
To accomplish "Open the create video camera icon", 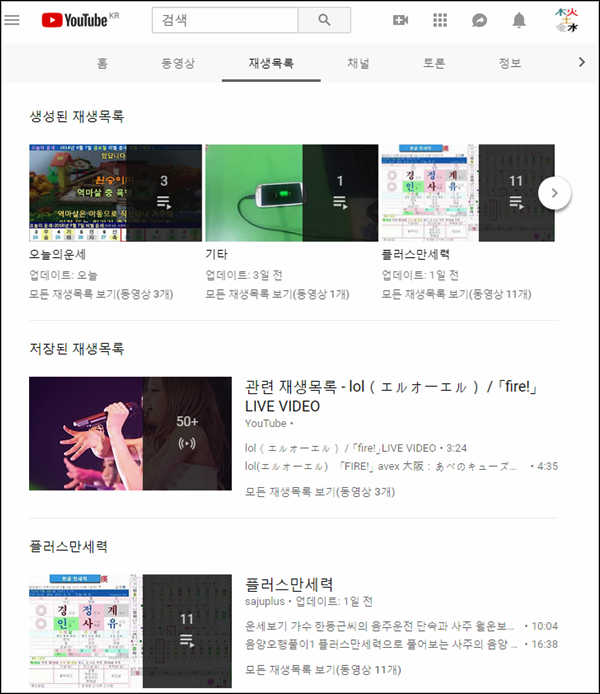I will [x=401, y=20].
